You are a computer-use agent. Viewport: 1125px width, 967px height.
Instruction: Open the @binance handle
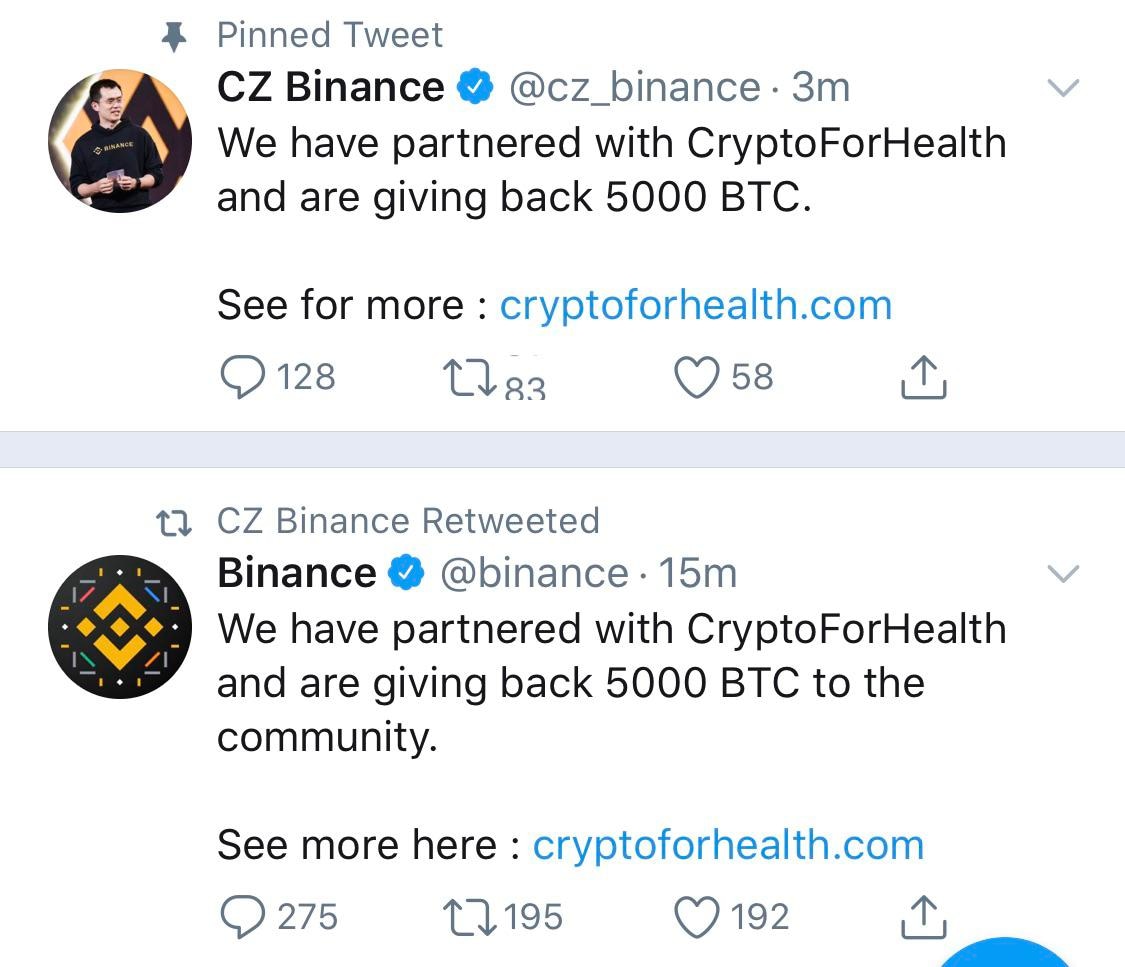point(534,573)
